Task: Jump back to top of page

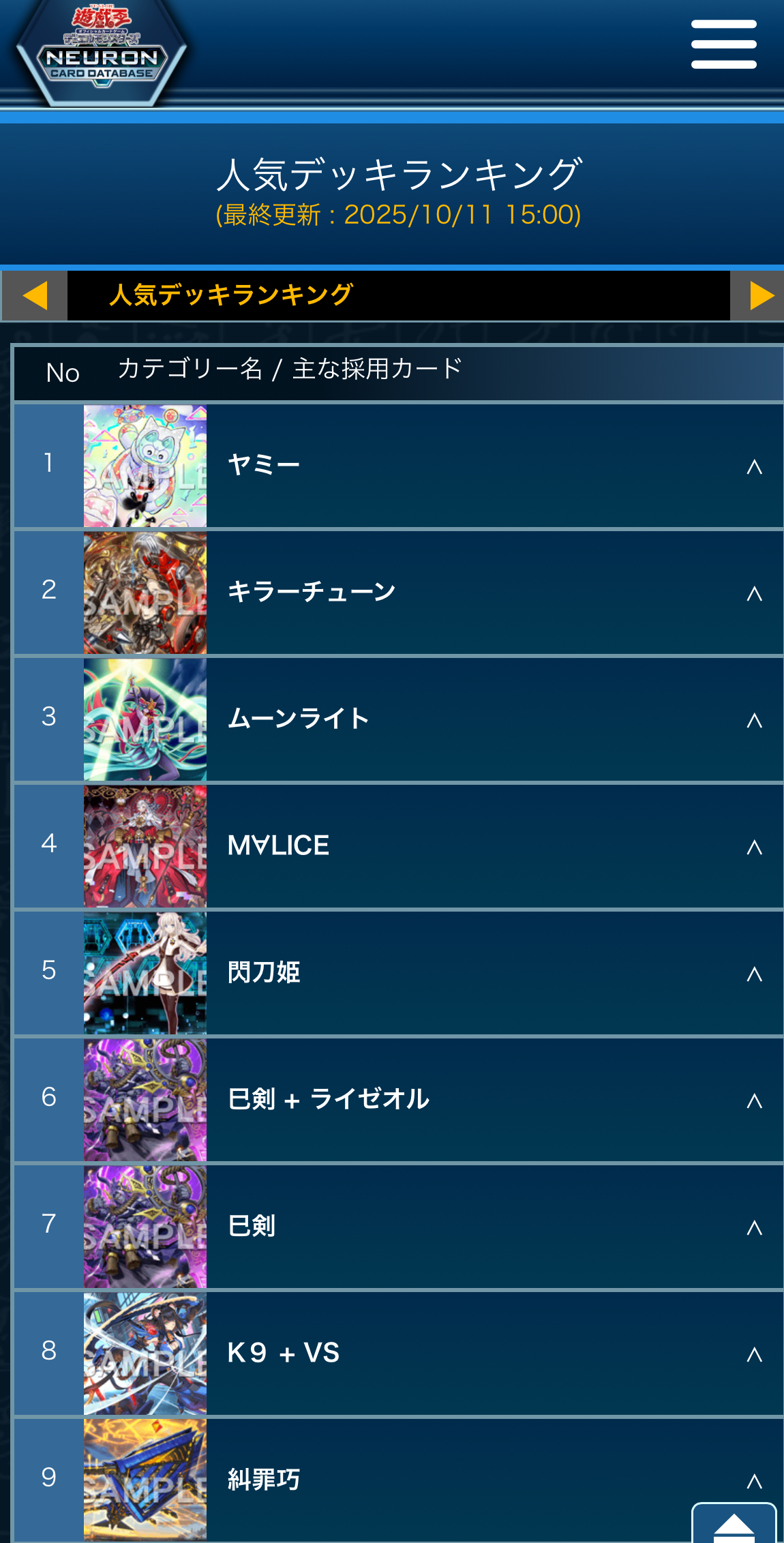Action: (x=734, y=1525)
